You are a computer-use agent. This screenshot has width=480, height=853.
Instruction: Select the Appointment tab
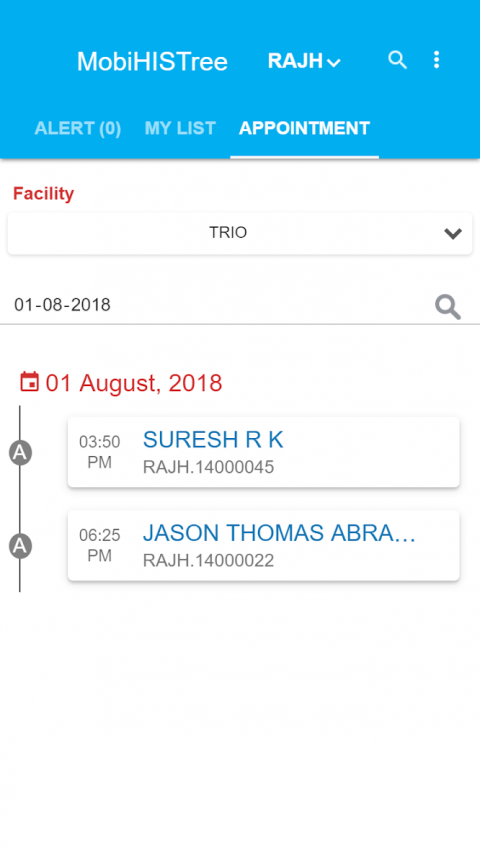[304, 128]
